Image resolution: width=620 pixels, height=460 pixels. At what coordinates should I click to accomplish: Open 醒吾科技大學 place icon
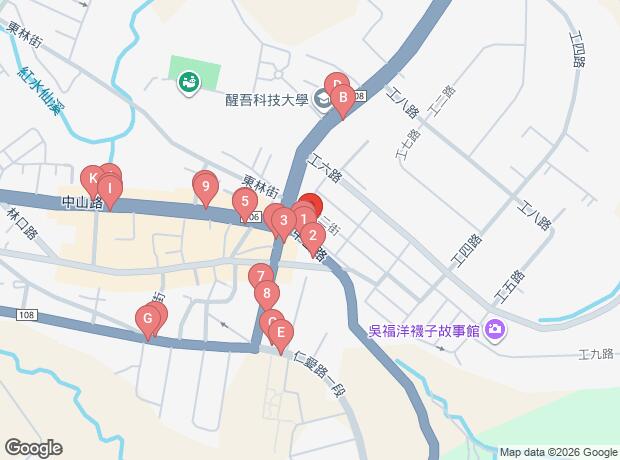pyautogui.click(x=324, y=99)
